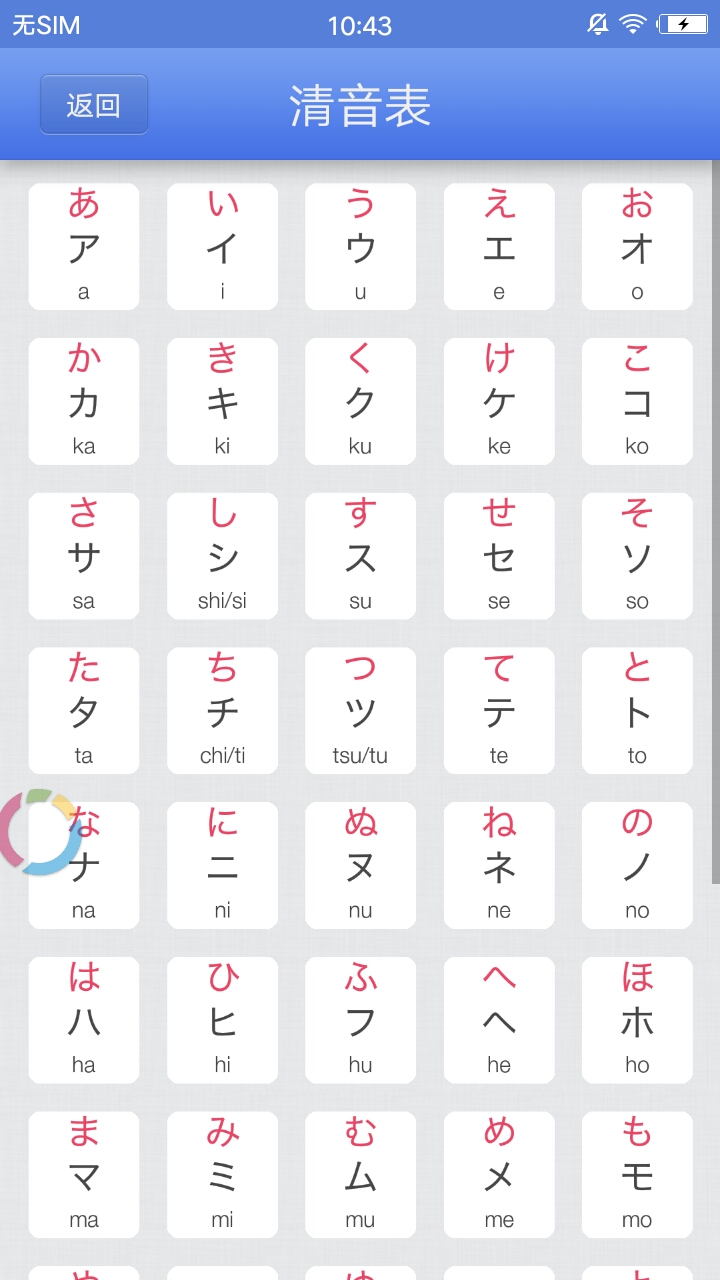
Task: Tap the こ/コ 'ko' card
Action: [637, 401]
